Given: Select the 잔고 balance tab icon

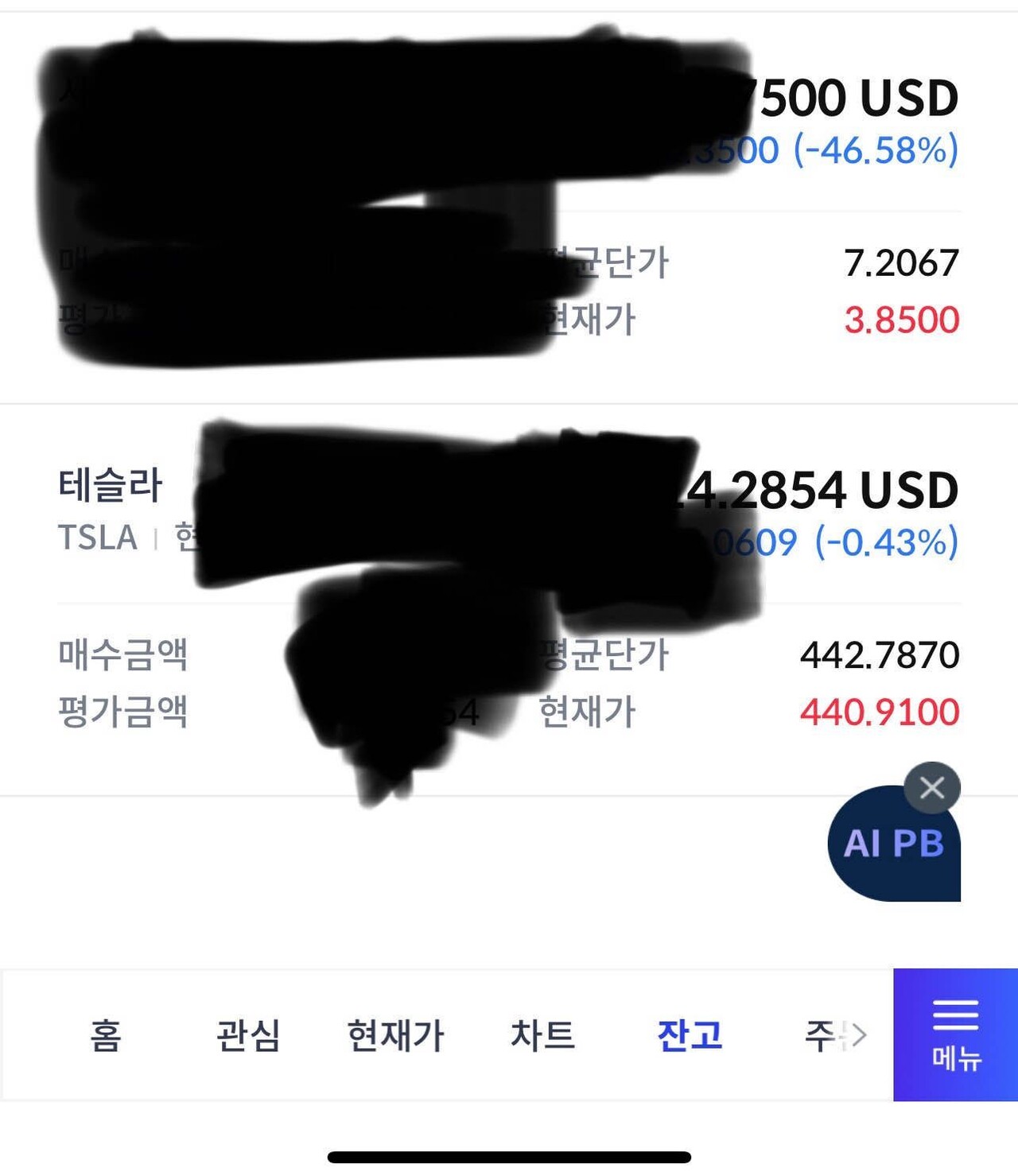Looking at the screenshot, I should click(689, 1034).
